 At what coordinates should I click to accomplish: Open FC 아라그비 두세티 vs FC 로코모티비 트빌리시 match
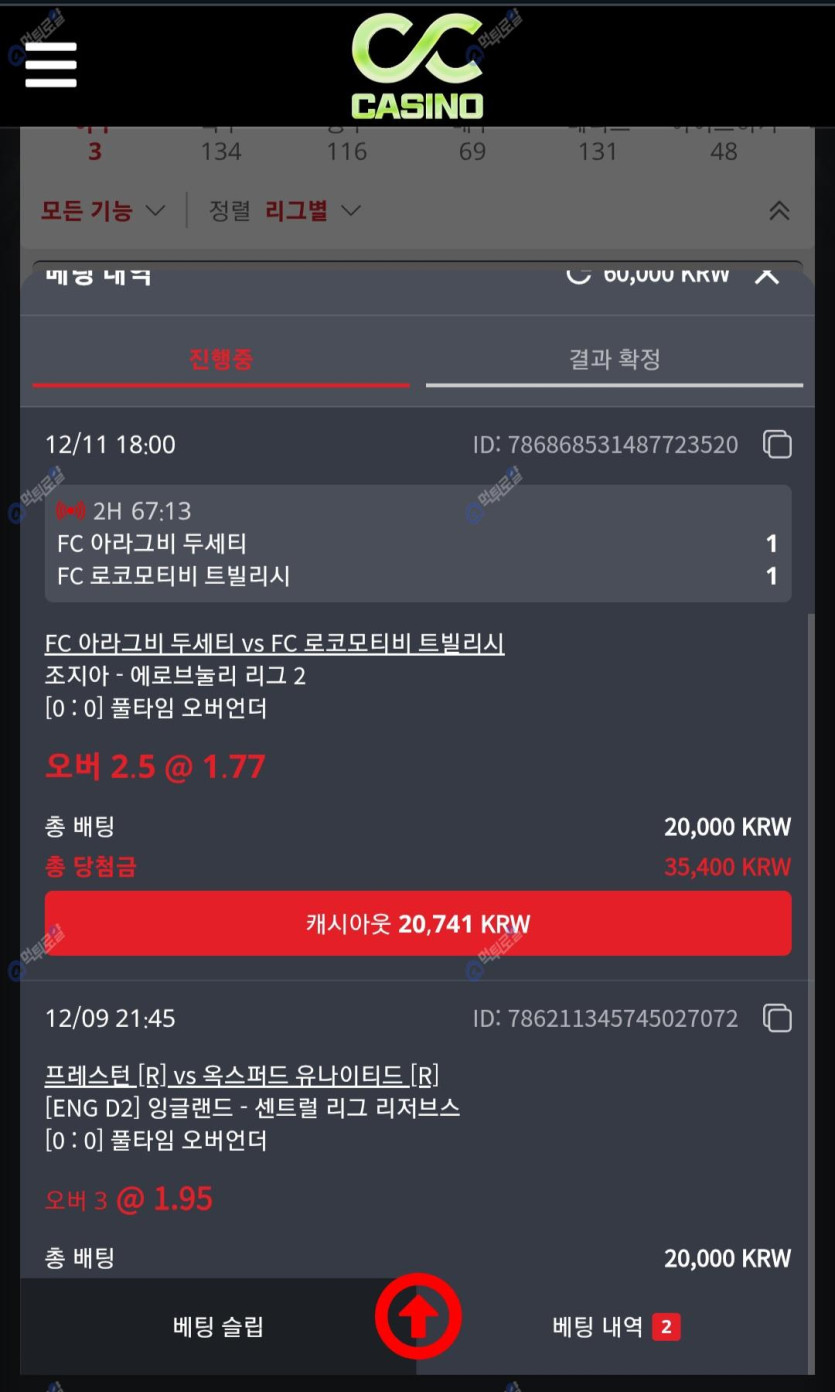point(274,643)
